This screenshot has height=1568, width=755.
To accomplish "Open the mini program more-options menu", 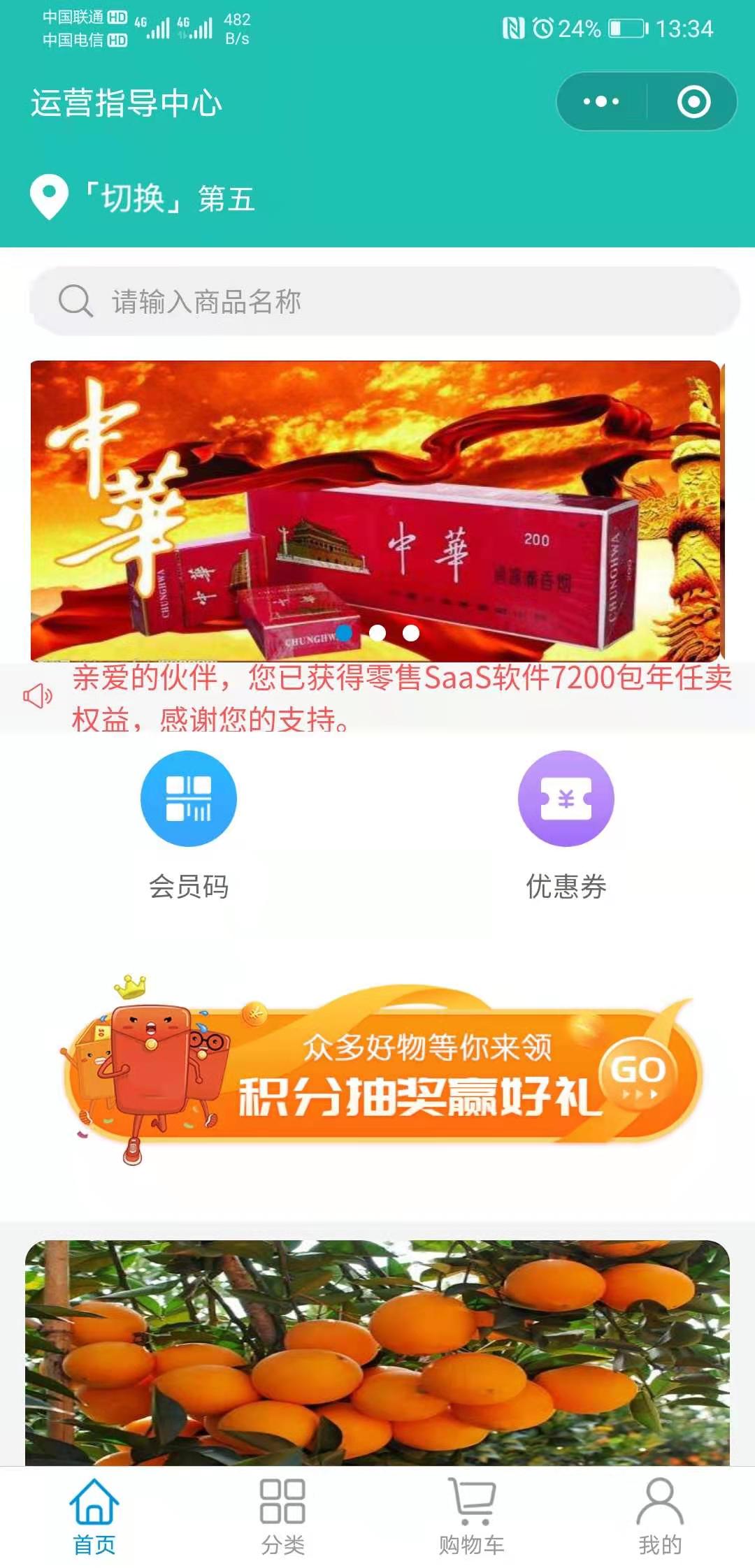I will (x=601, y=102).
